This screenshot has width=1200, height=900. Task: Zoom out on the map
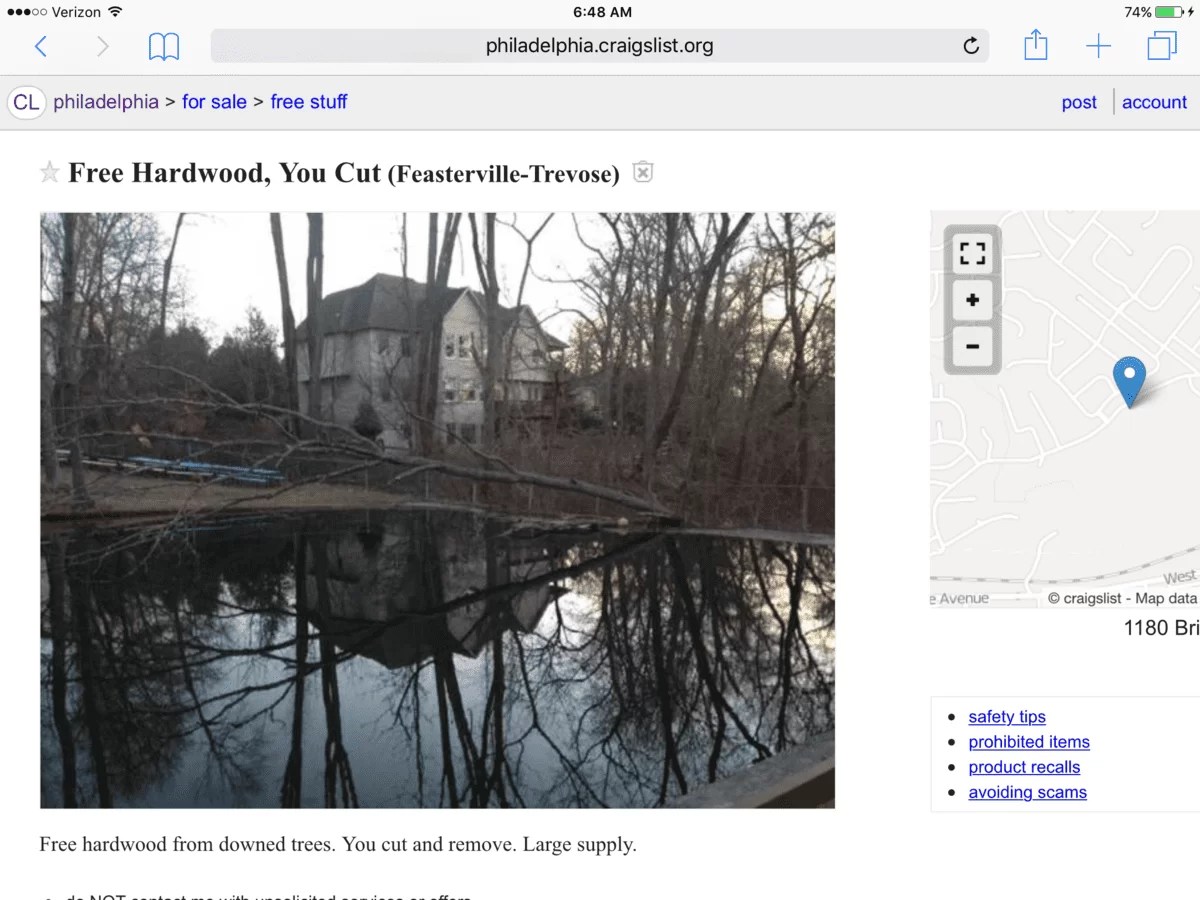tap(972, 347)
